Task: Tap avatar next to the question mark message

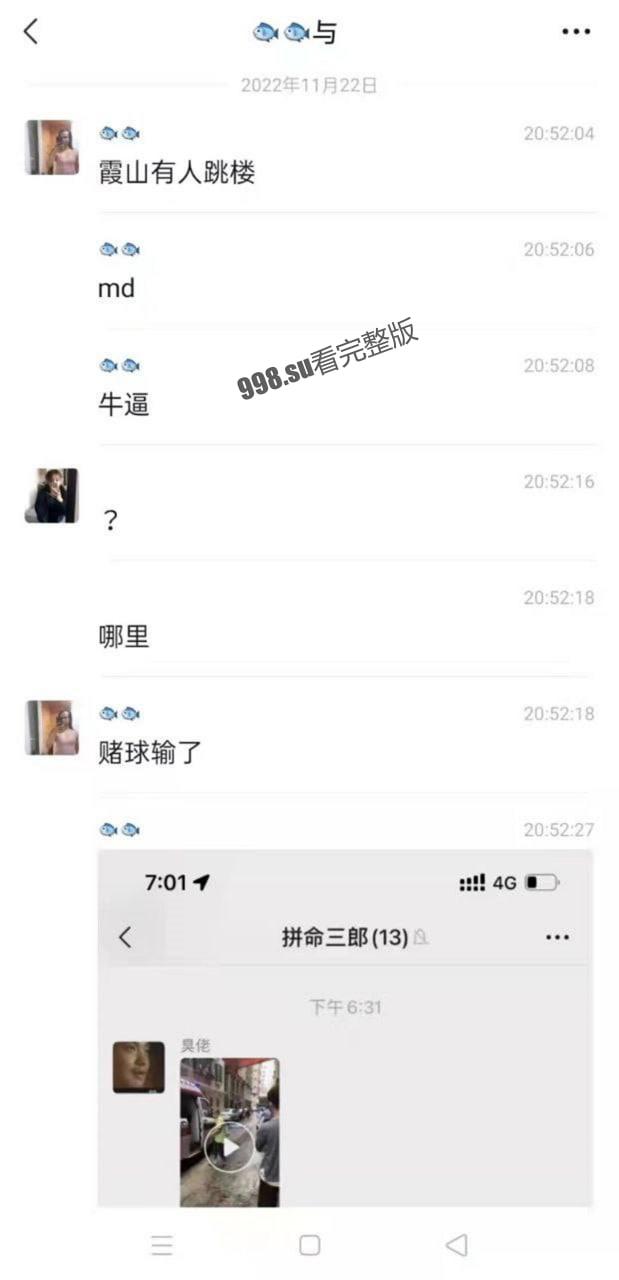Action: tap(51, 496)
